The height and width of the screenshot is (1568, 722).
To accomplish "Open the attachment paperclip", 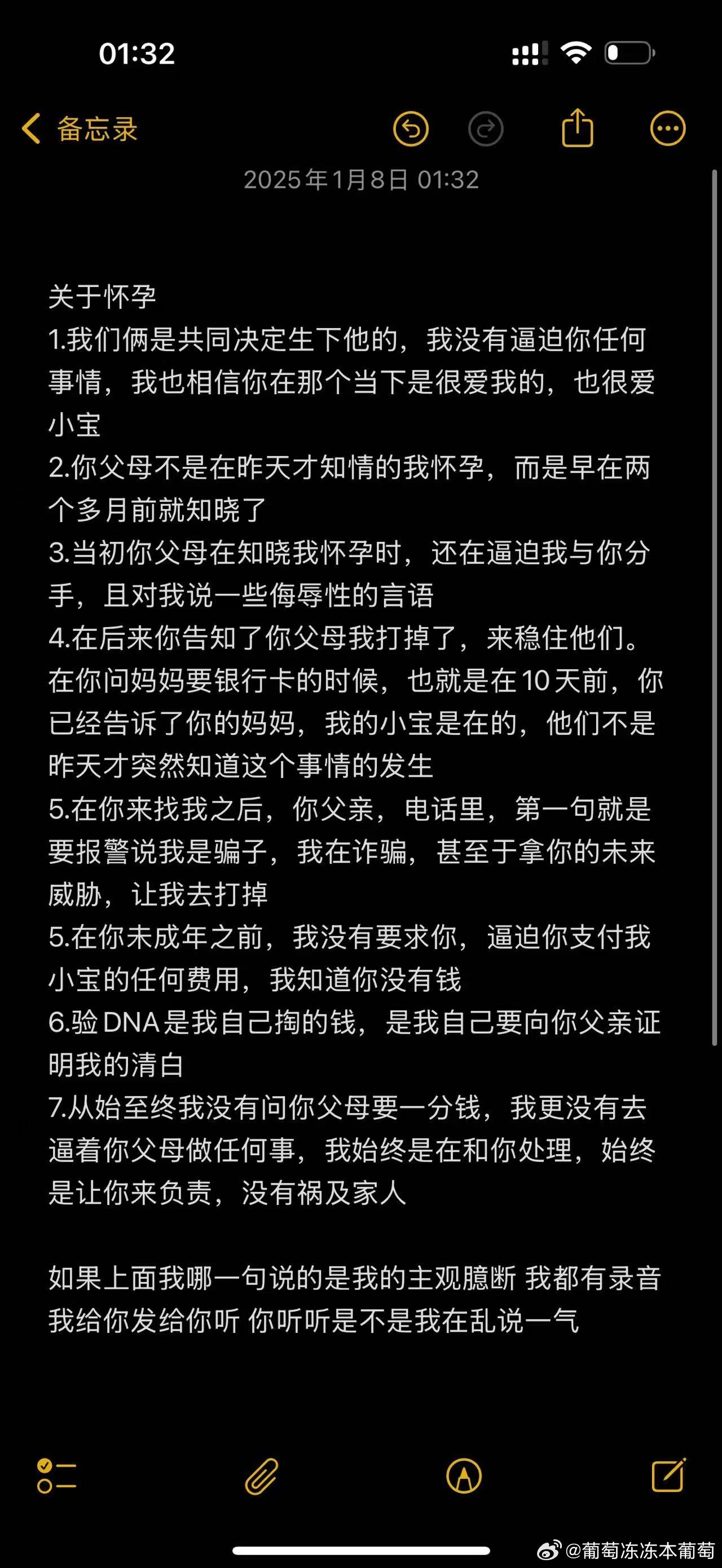I will click(x=262, y=1476).
